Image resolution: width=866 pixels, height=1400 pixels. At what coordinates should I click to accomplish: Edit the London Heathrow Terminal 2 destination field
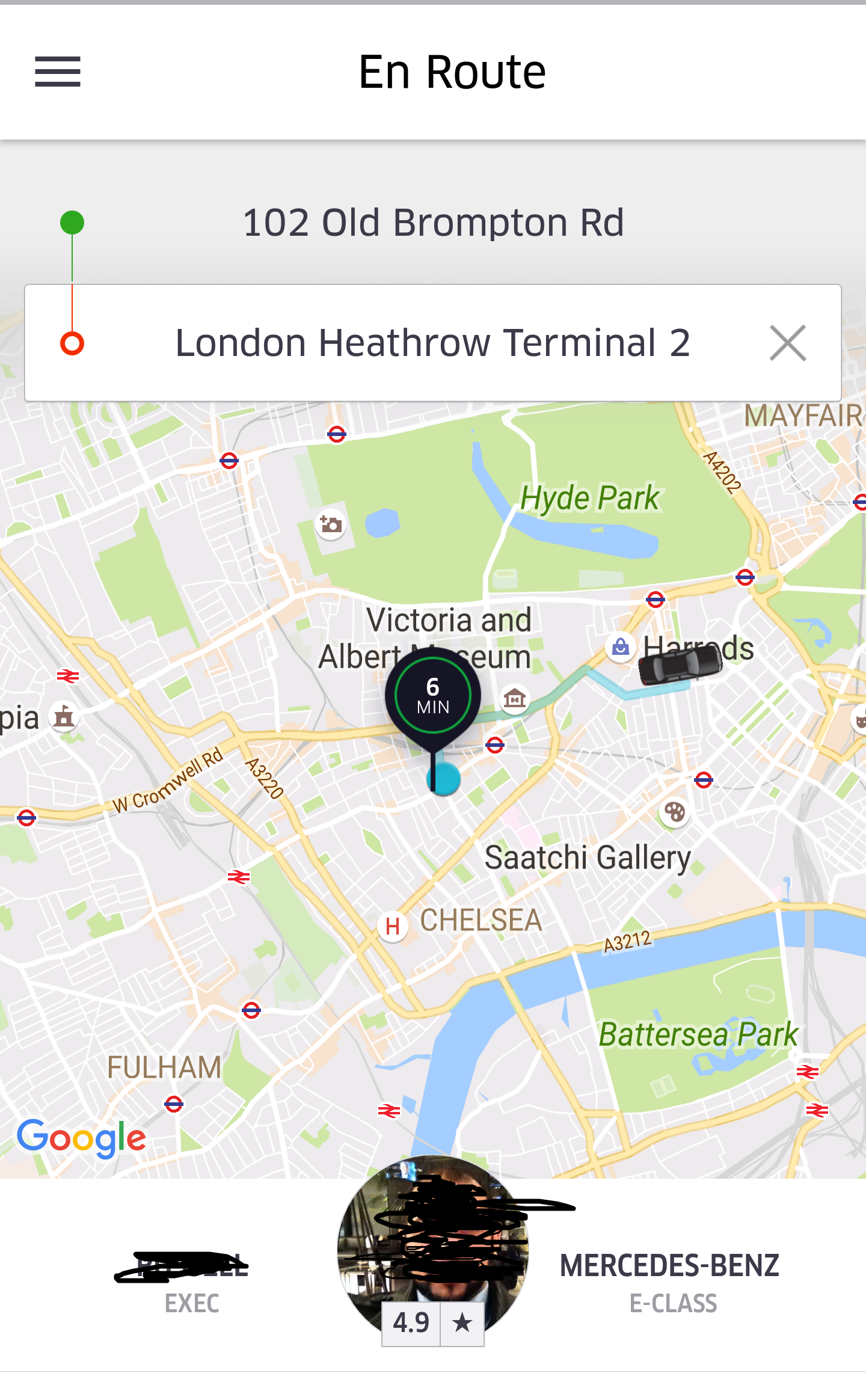click(432, 343)
